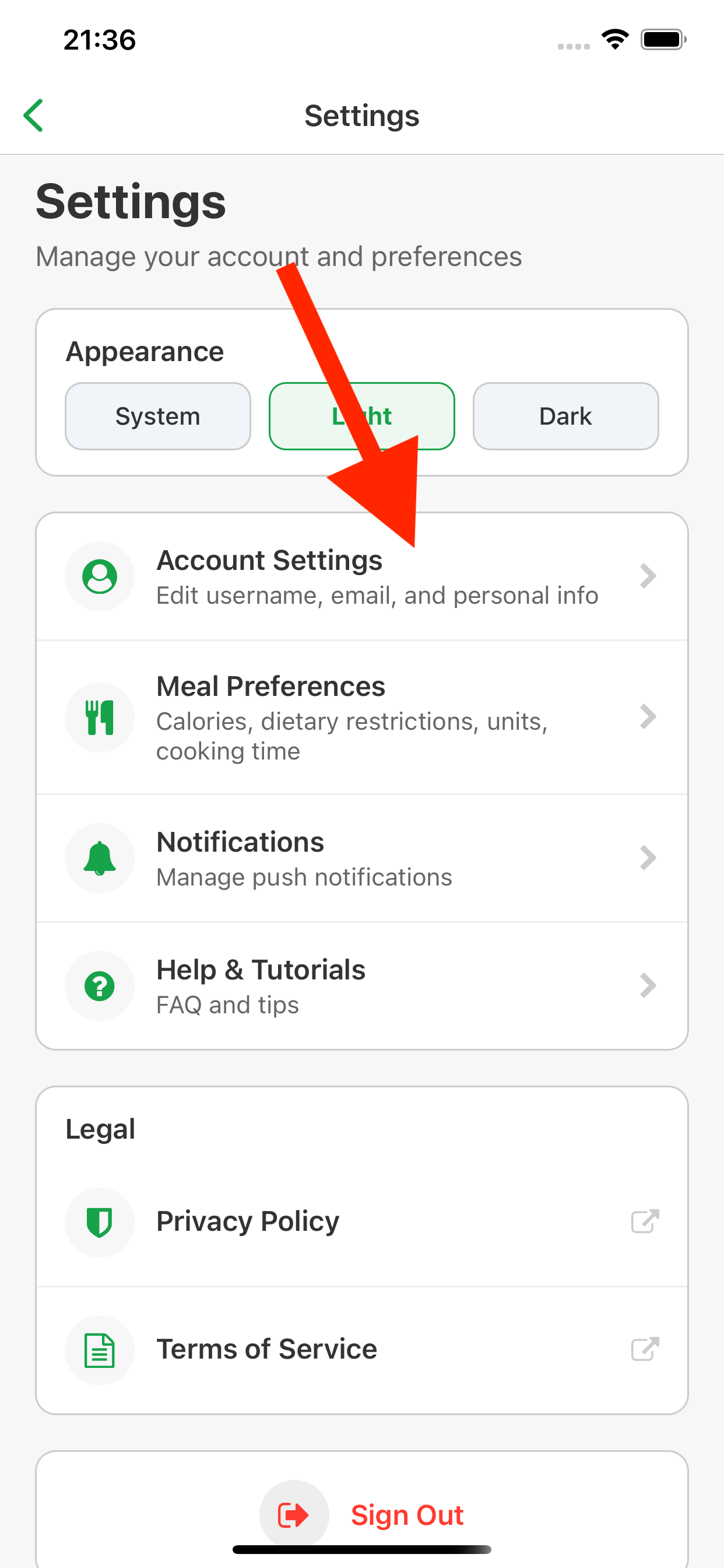
Task: Tap the Notifications bell icon
Action: (100, 857)
